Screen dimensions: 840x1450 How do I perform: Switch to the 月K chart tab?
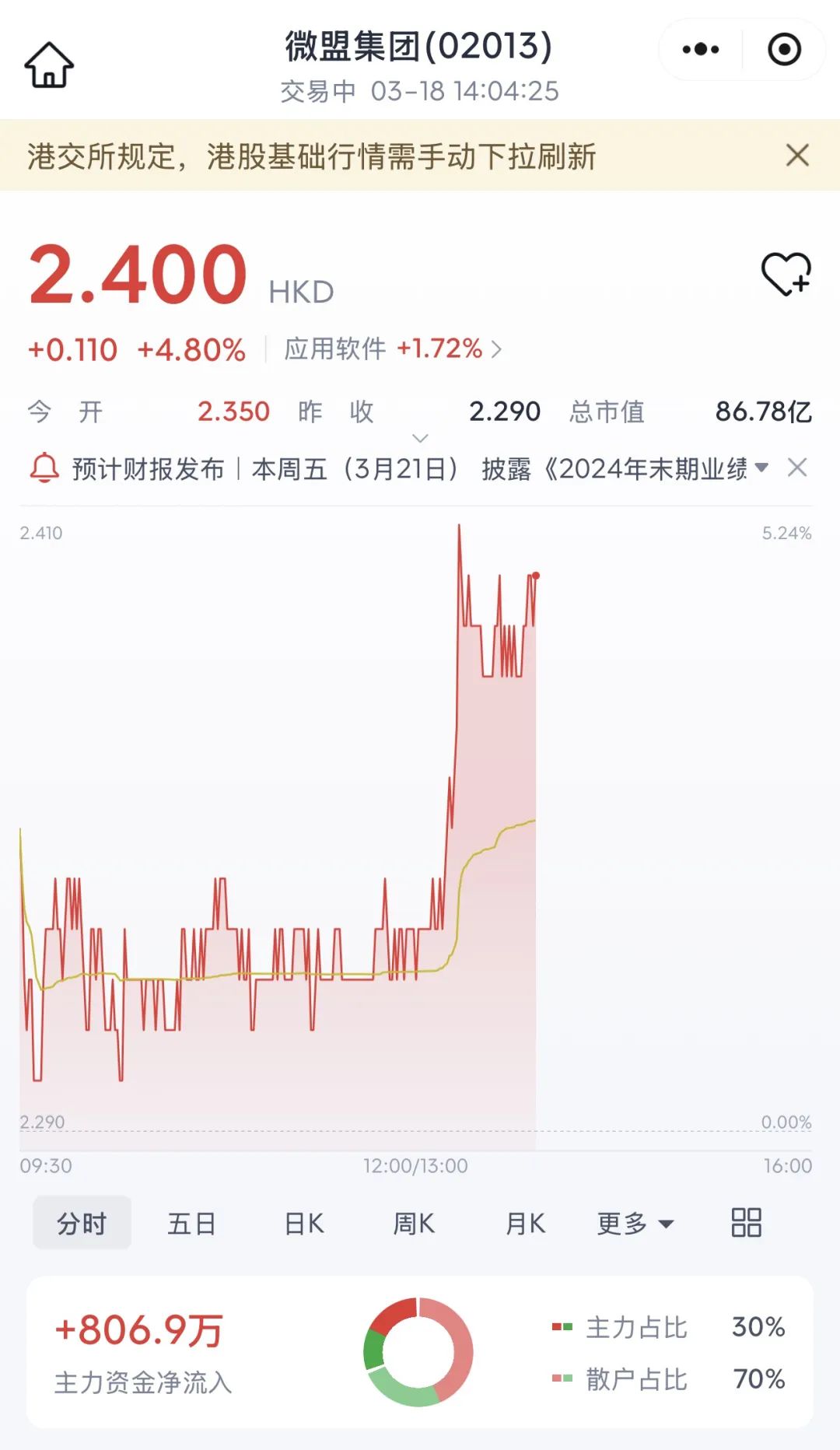[x=525, y=1223]
